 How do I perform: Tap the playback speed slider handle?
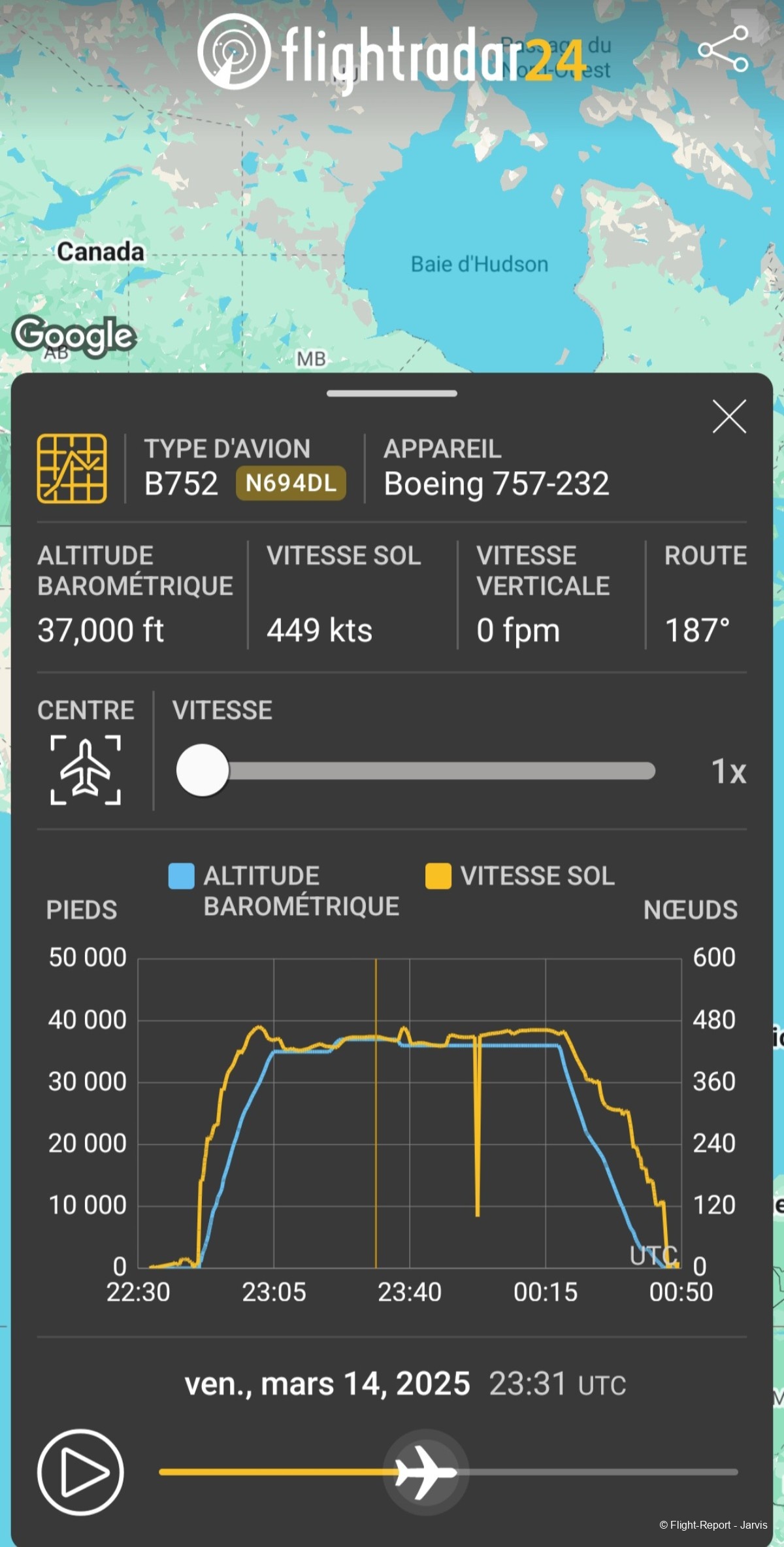pos(203,771)
